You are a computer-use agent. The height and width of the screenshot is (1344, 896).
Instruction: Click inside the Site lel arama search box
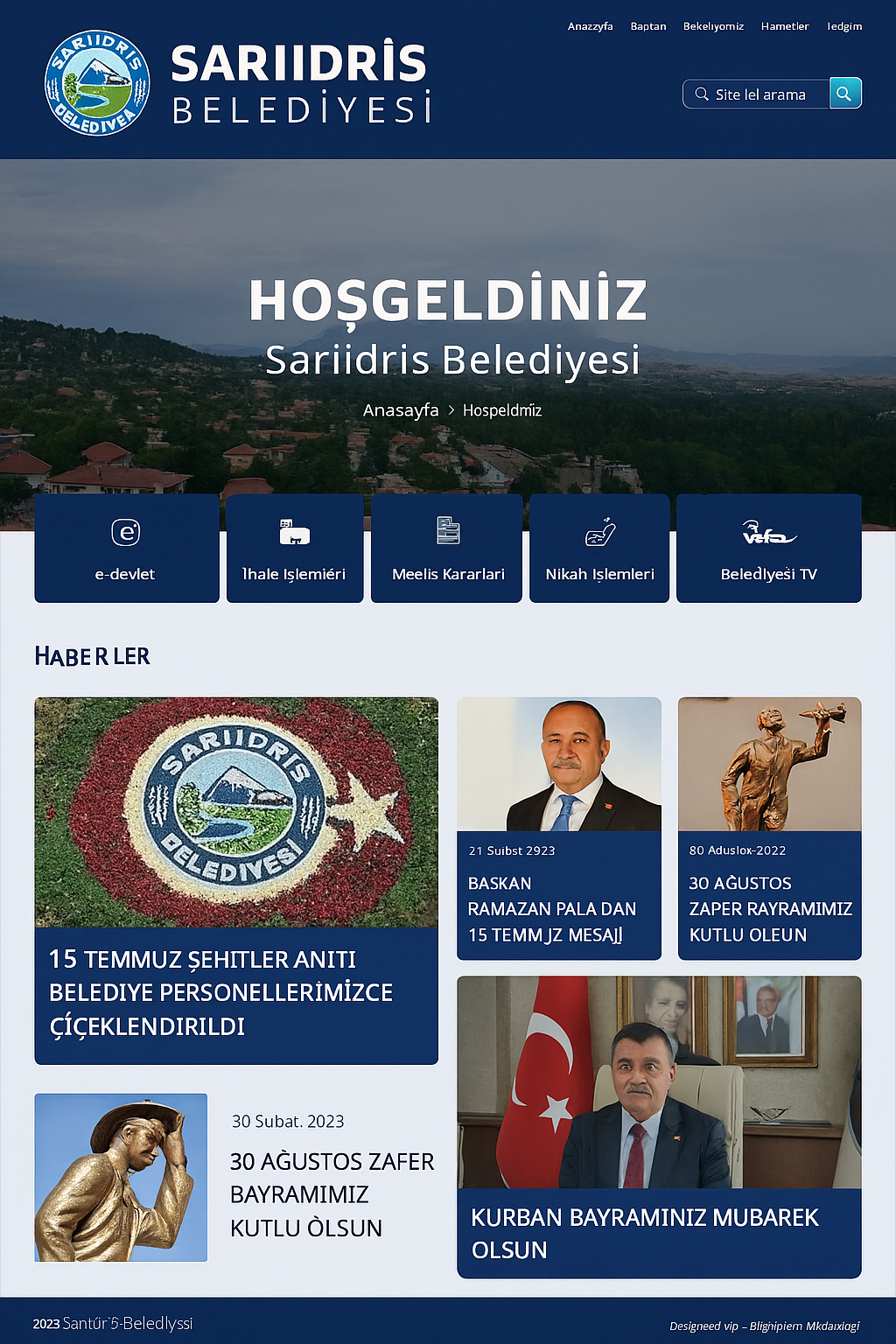pos(761,93)
